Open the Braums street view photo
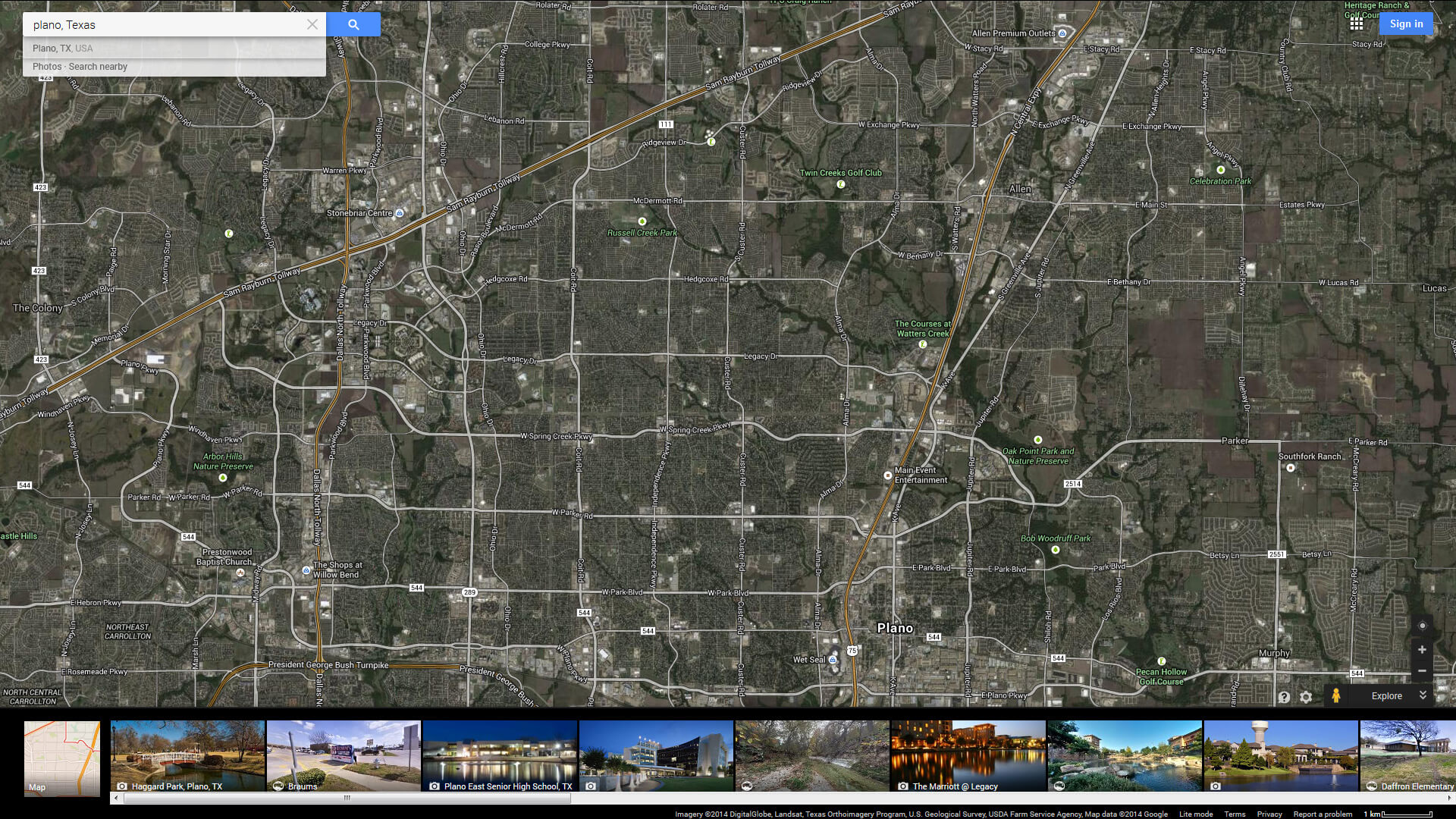Viewport: 1456px width, 819px height. click(344, 755)
